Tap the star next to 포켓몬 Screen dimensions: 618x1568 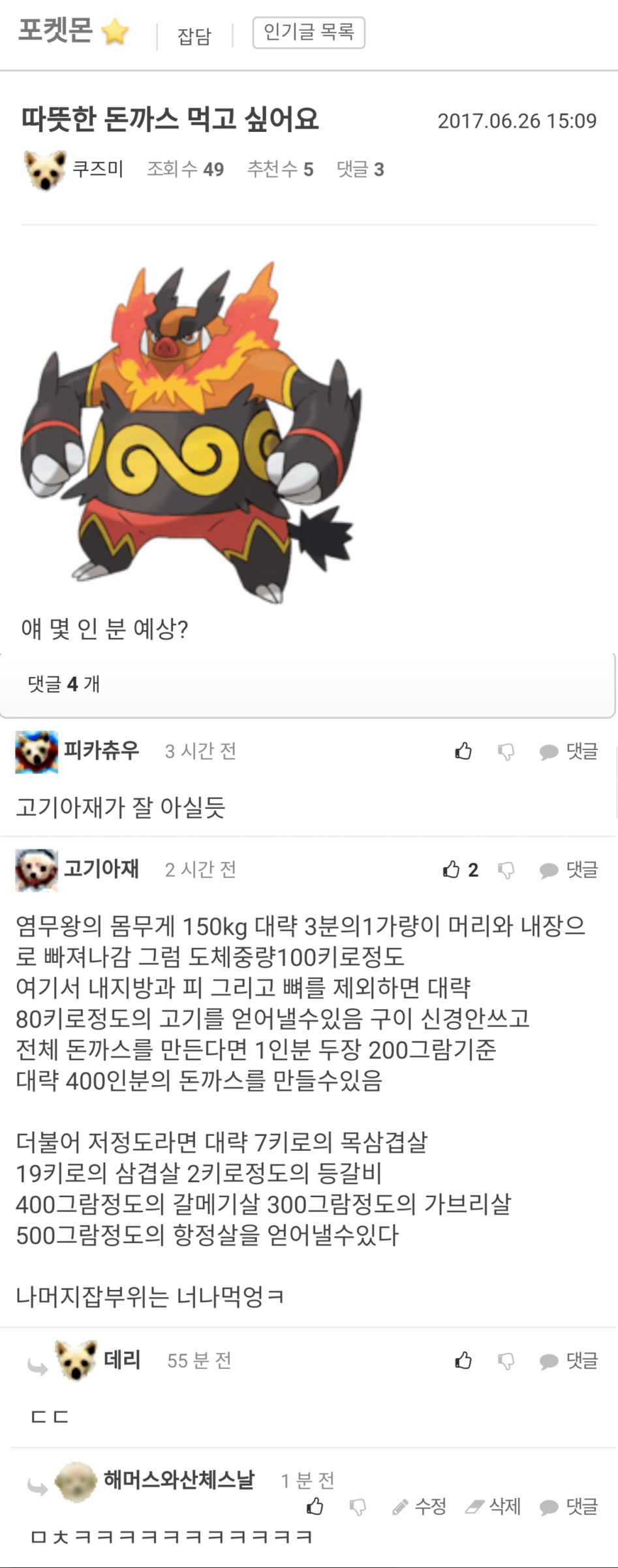[115, 31]
